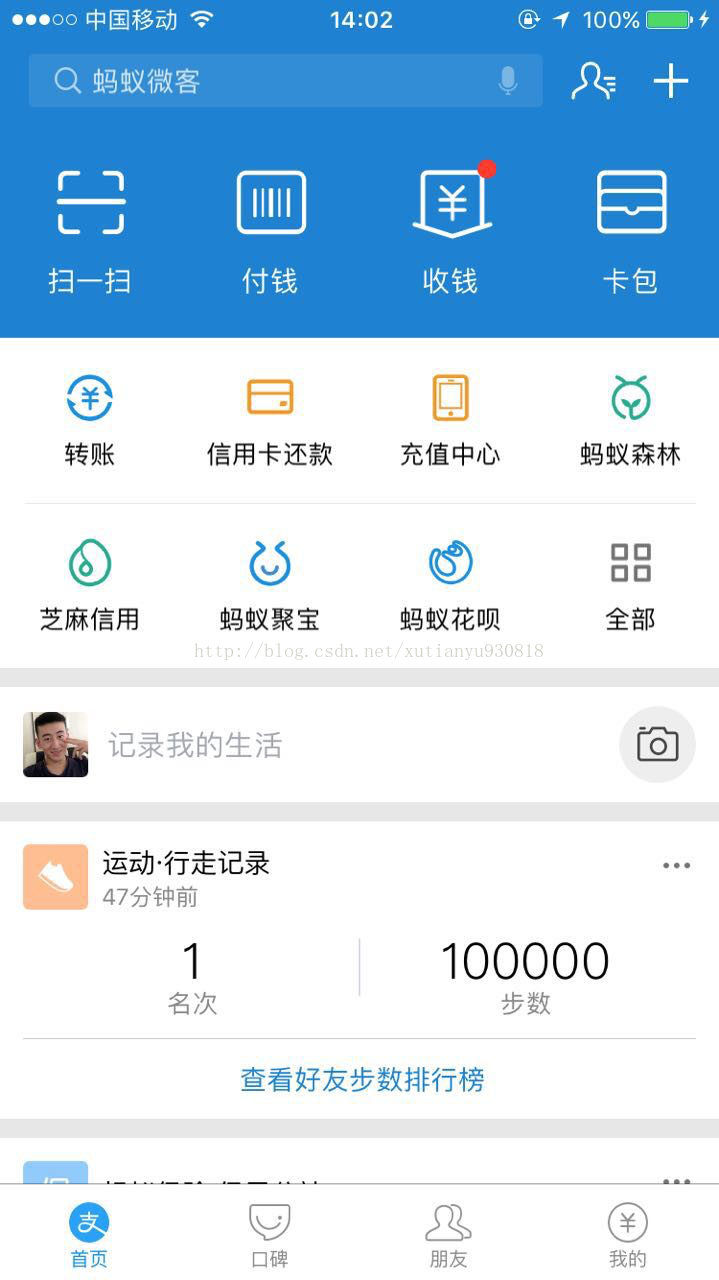This screenshot has width=719, height=1280.
Task: Open 芝麻信用 Sesame Credit
Action: (90, 586)
